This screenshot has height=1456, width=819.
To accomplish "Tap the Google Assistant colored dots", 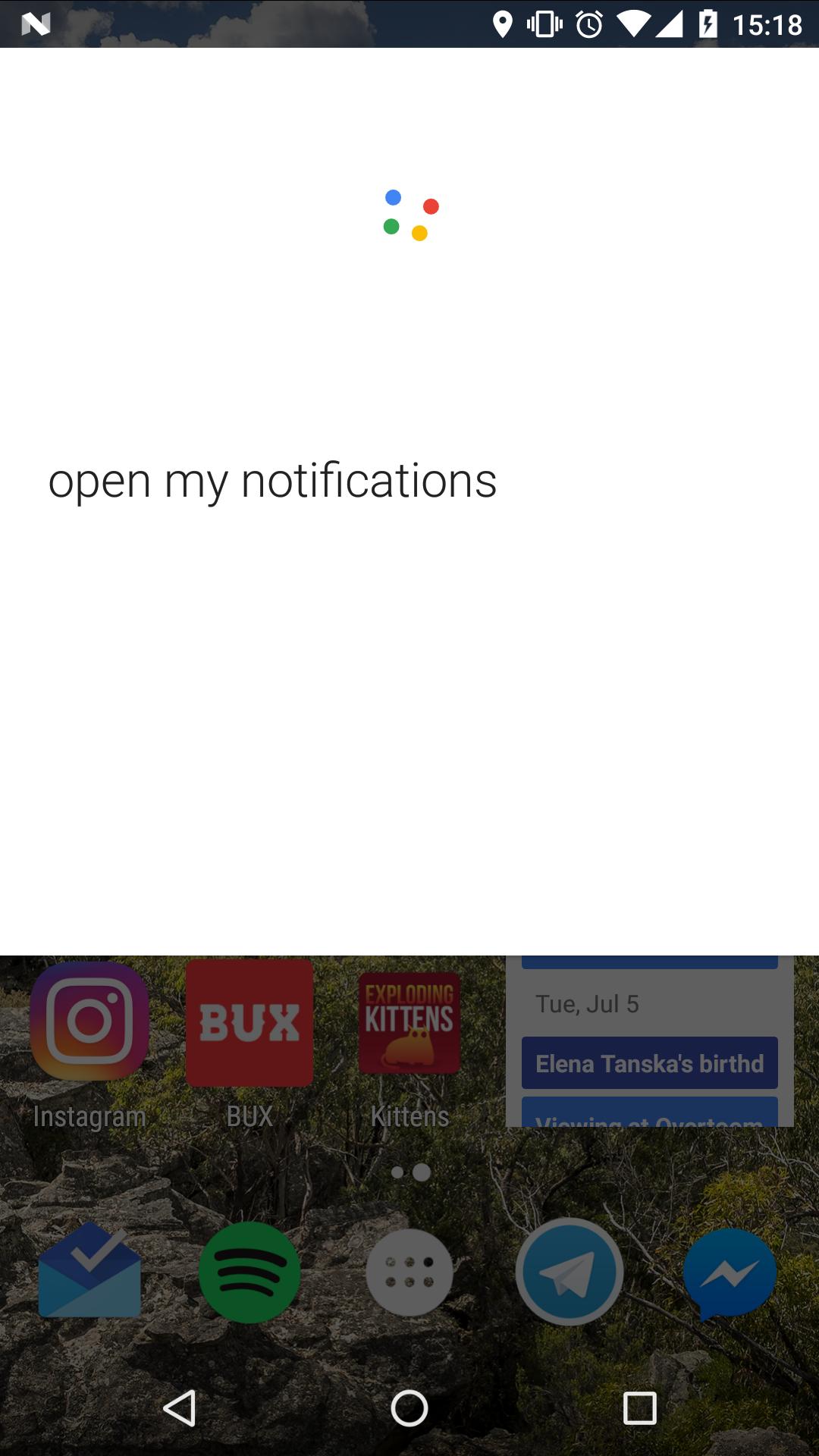I will coord(411,215).
